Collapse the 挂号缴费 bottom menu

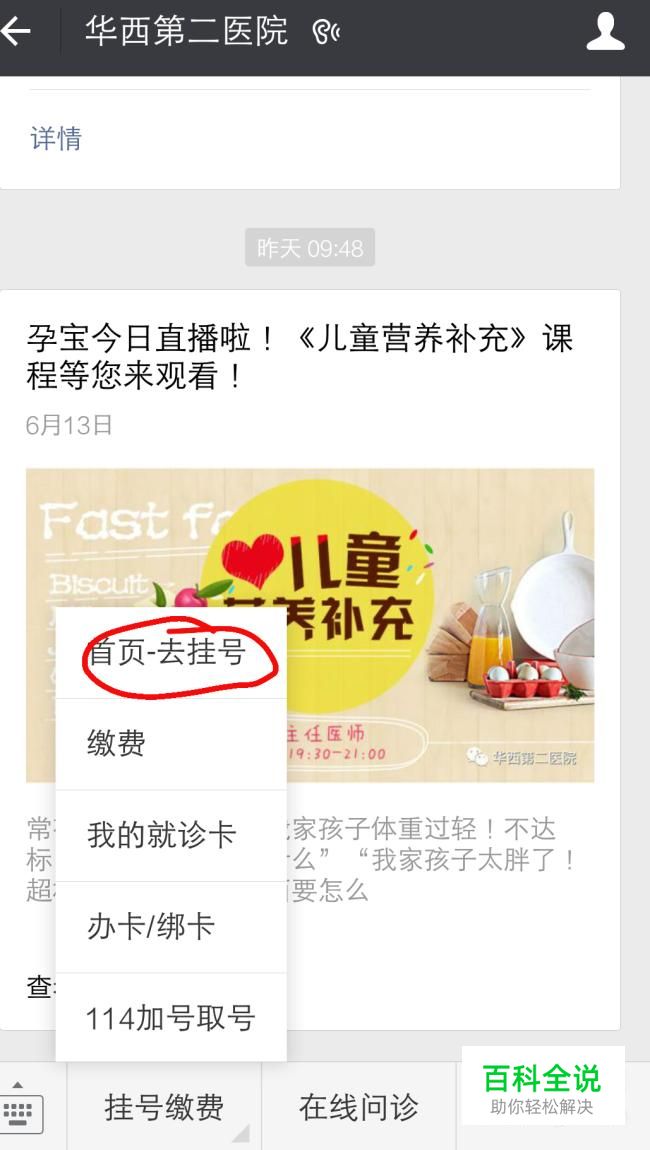pyautogui.click(x=164, y=1107)
